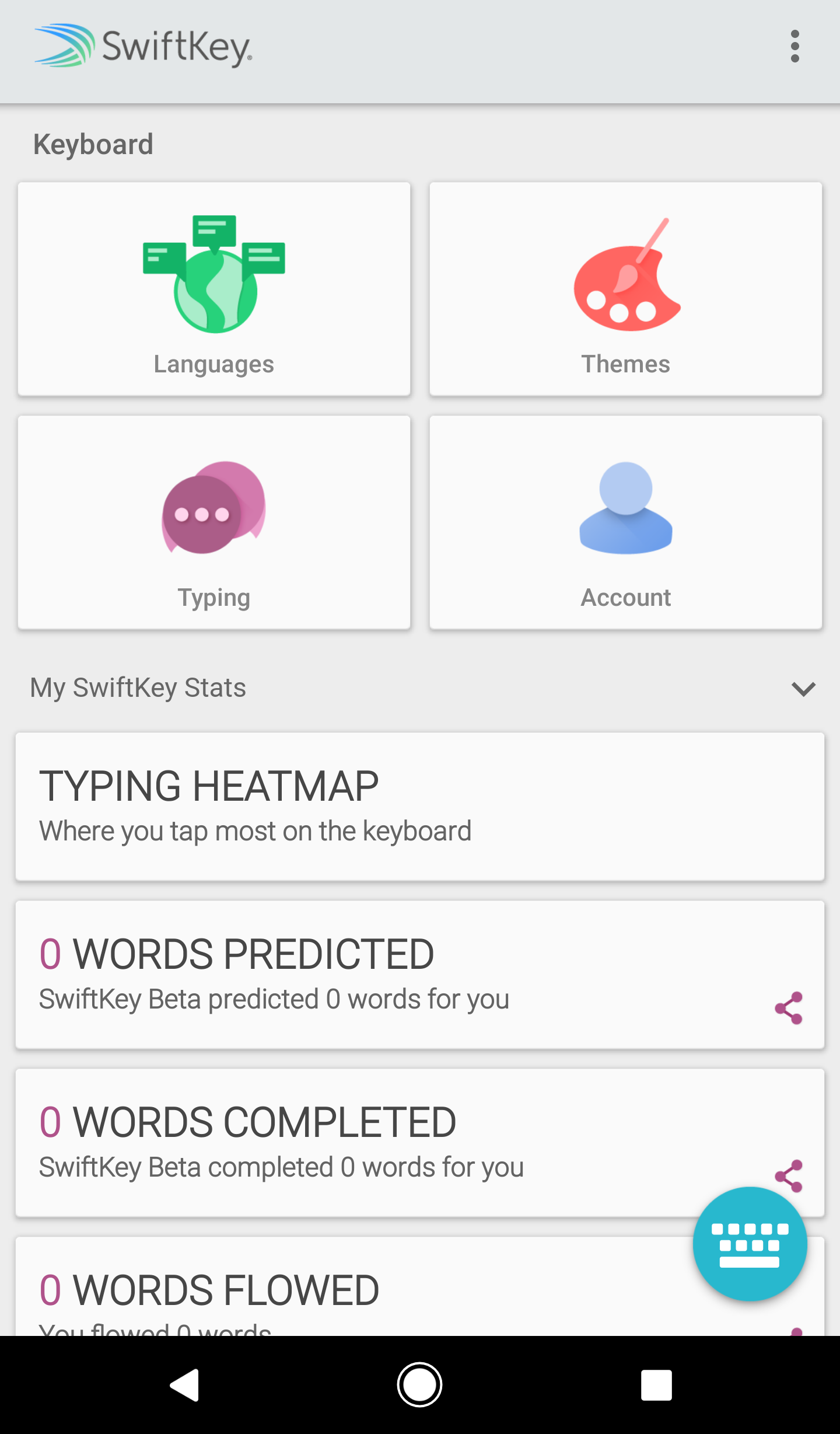The width and height of the screenshot is (840, 1434).
Task: Open the Themes card
Action: [625, 289]
